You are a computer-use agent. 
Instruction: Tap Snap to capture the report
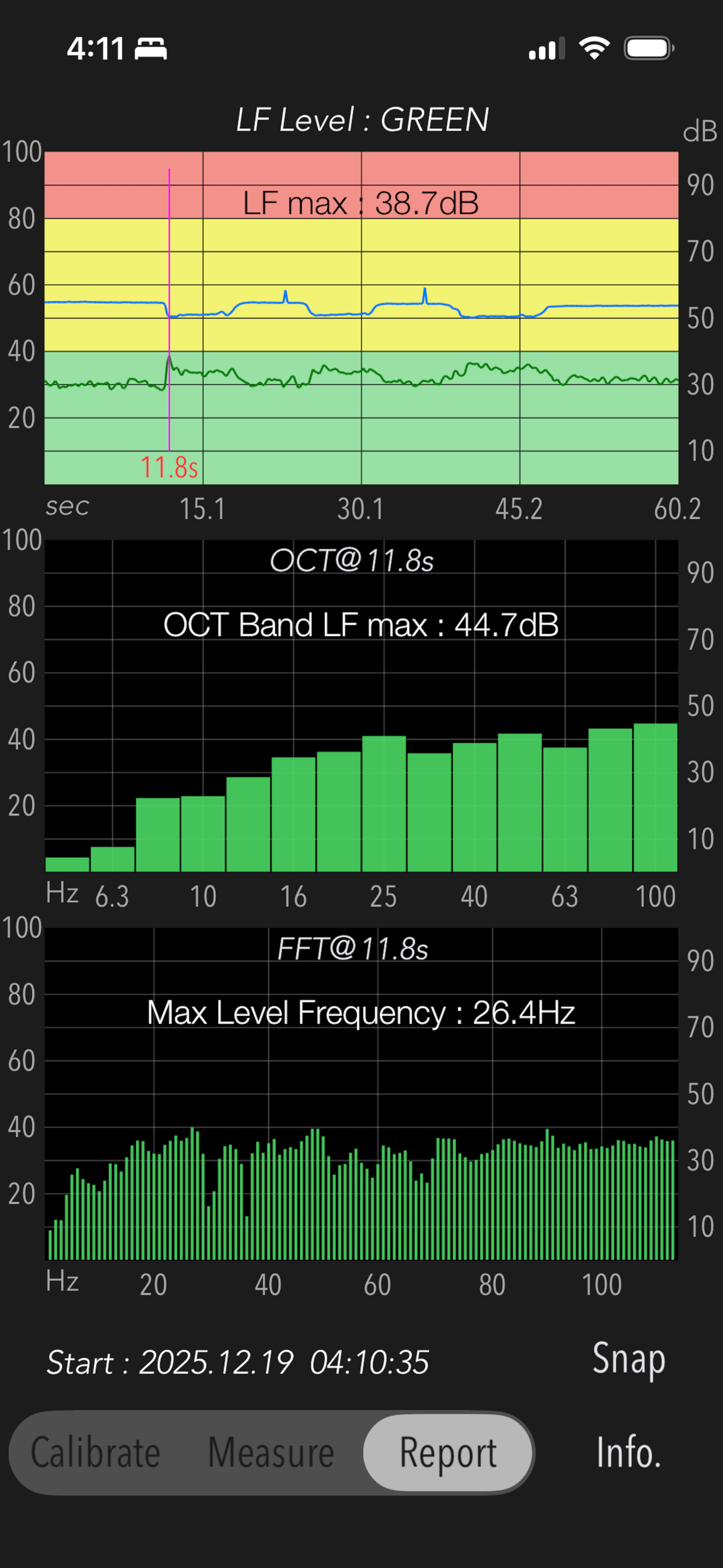click(629, 1359)
